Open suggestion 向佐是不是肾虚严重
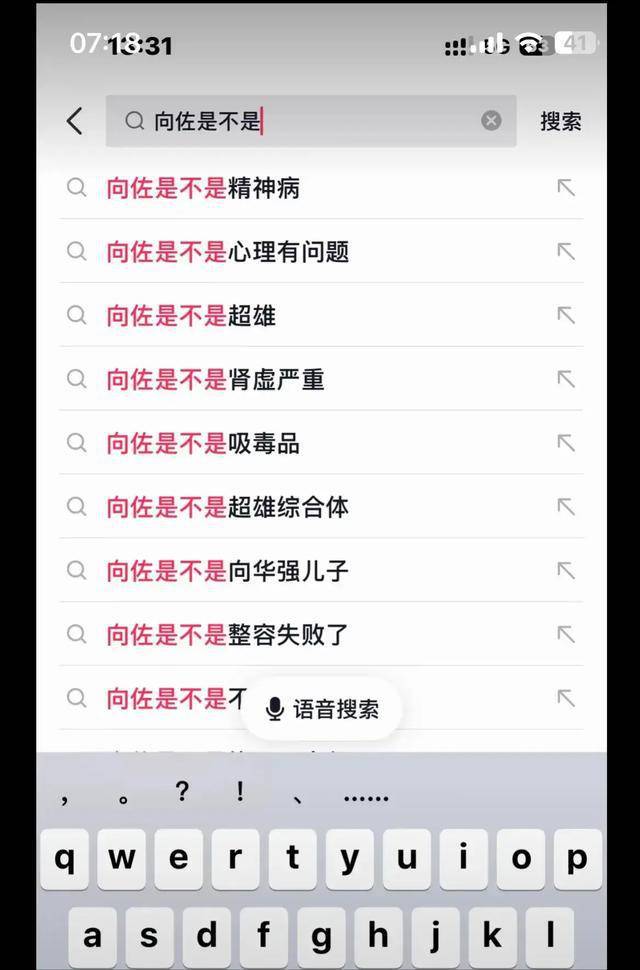The height and width of the screenshot is (970, 640). [x=216, y=379]
